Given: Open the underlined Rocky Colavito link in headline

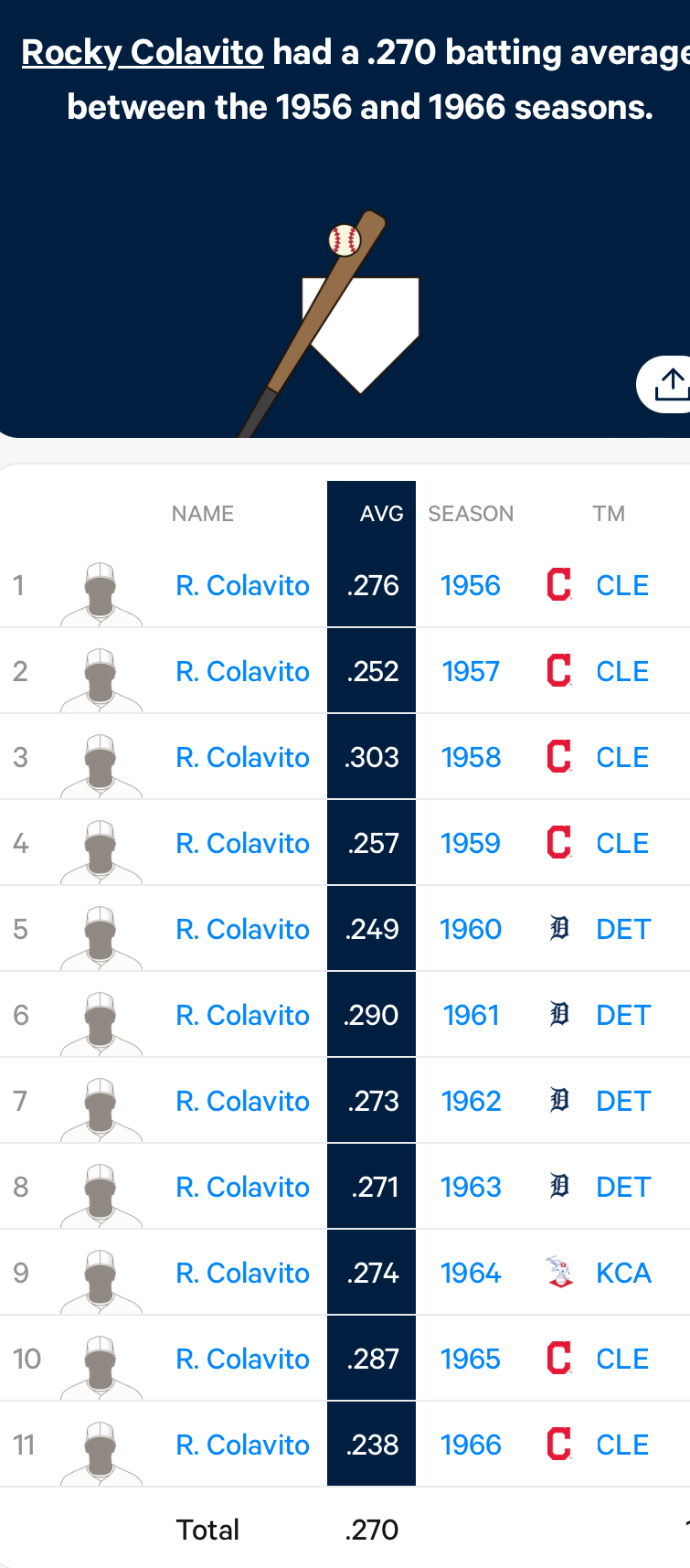Looking at the screenshot, I should click(143, 53).
